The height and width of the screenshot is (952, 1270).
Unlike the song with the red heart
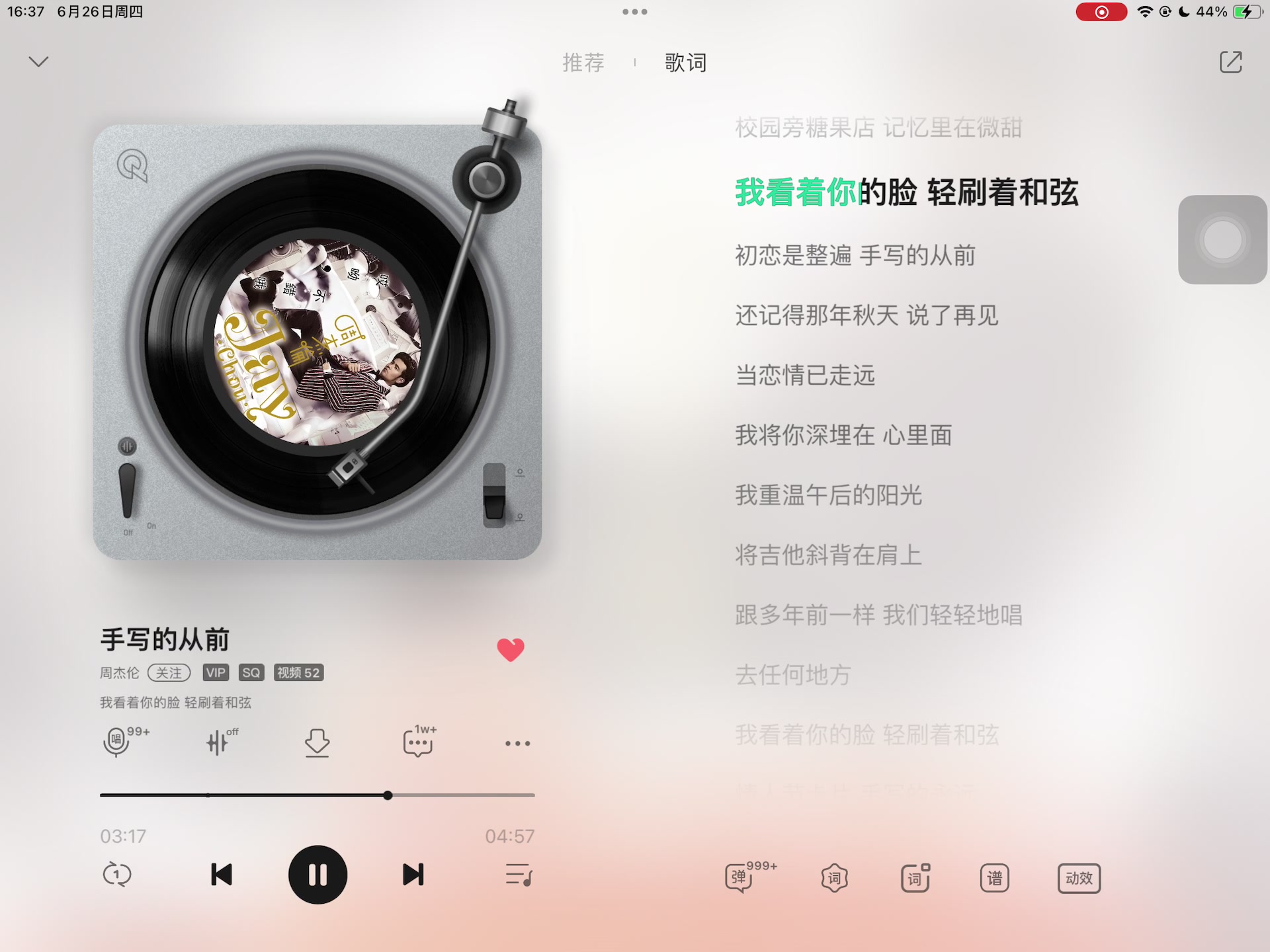510,650
